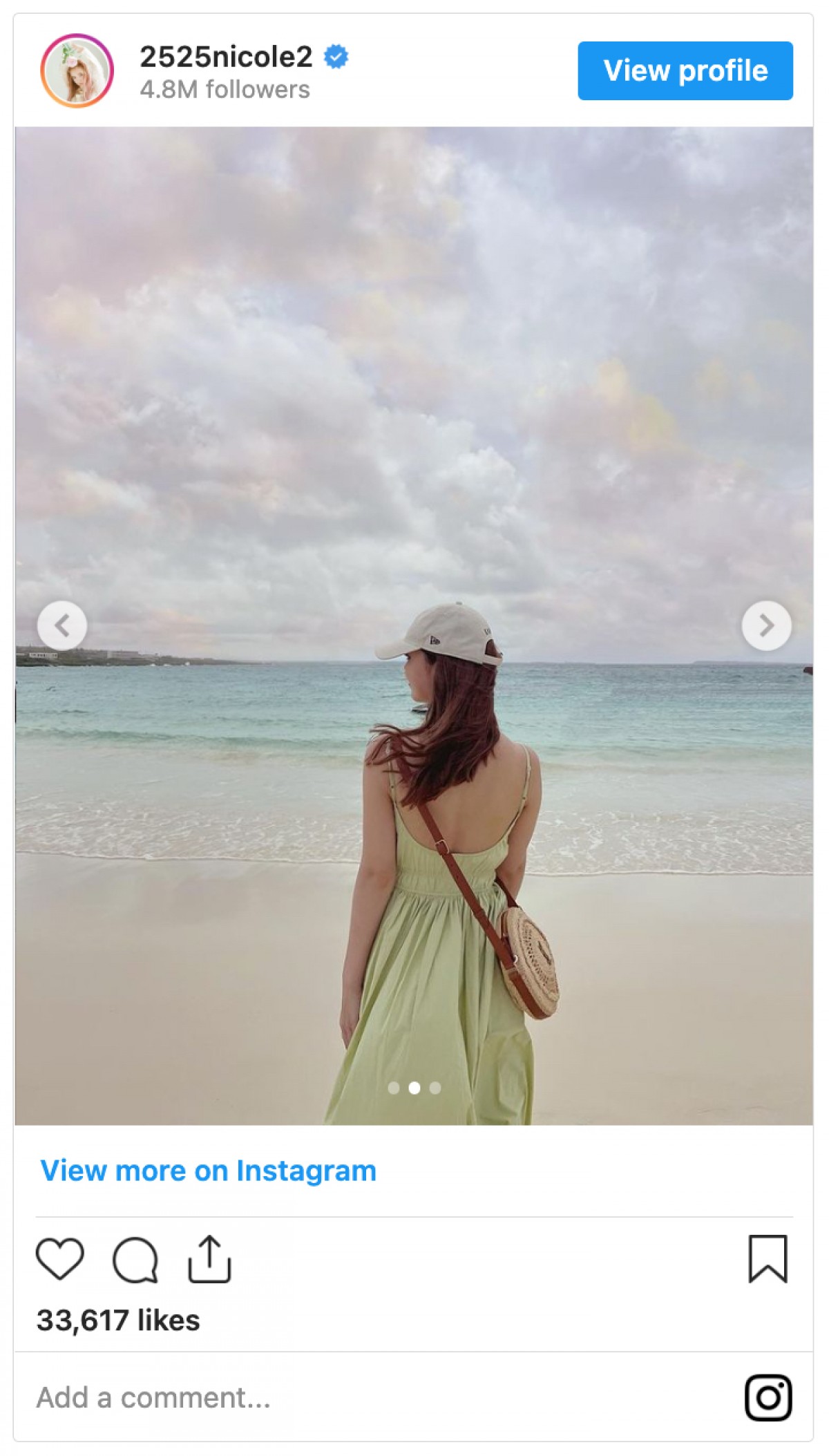The height and width of the screenshot is (1456, 829).
Task: Tap the Add a comment field
Action: 276,1397
